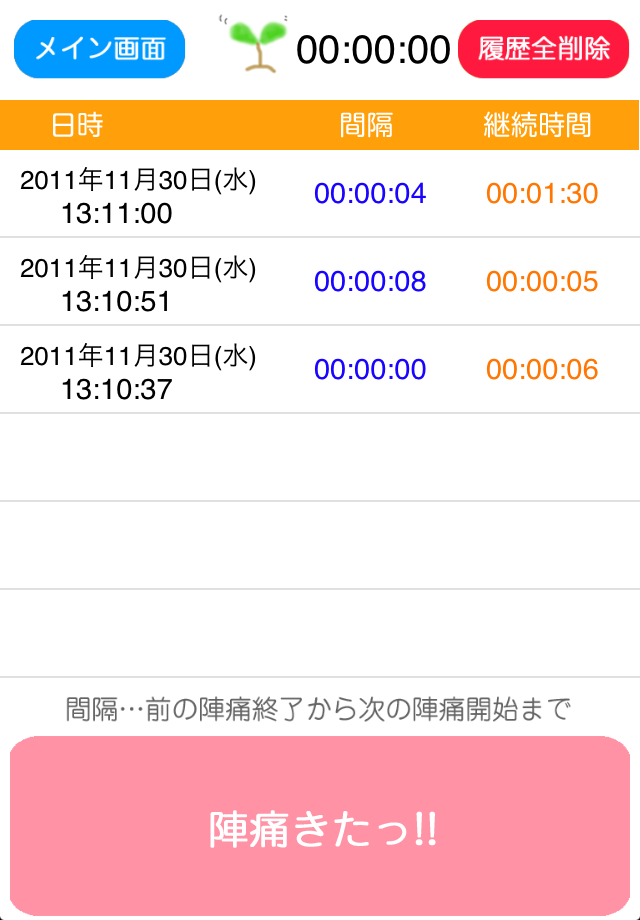Tap the pink 陣痛きたっ!! button
The height and width of the screenshot is (920, 640).
(x=320, y=827)
